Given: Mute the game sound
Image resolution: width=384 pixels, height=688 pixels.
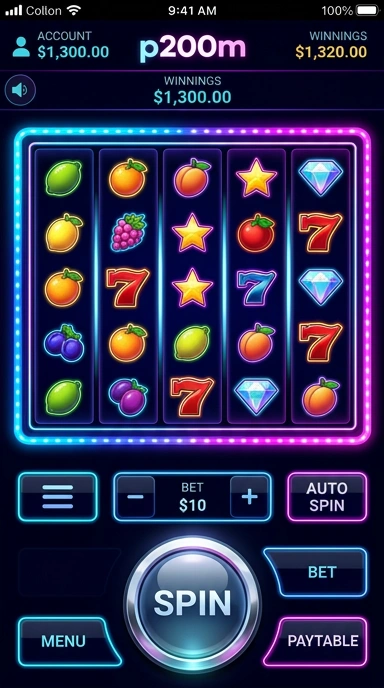Looking at the screenshot, I should [x=20, y=90].
